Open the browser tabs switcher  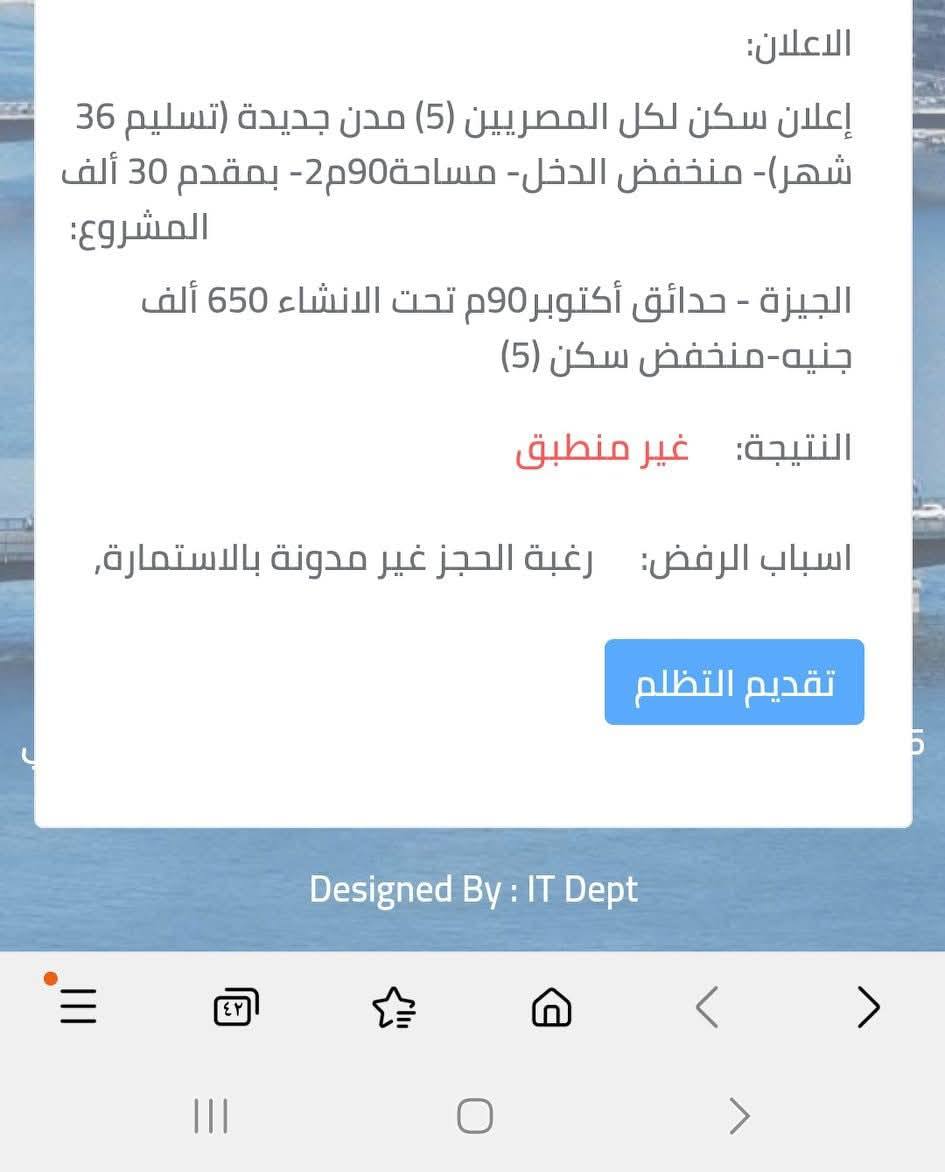coord(236,1007)
